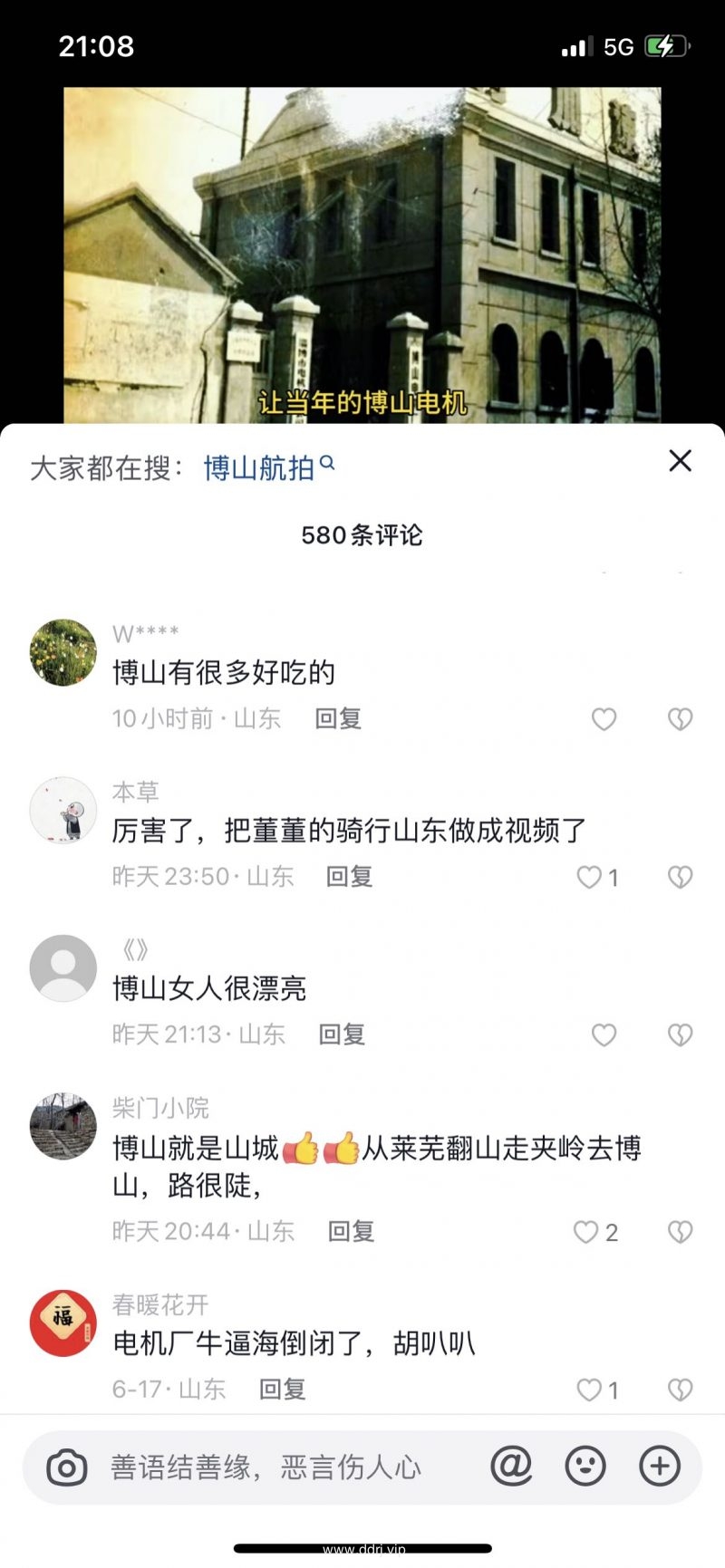Like 本草's comment
Screen dimensions: 725x1568
point(590,877)
